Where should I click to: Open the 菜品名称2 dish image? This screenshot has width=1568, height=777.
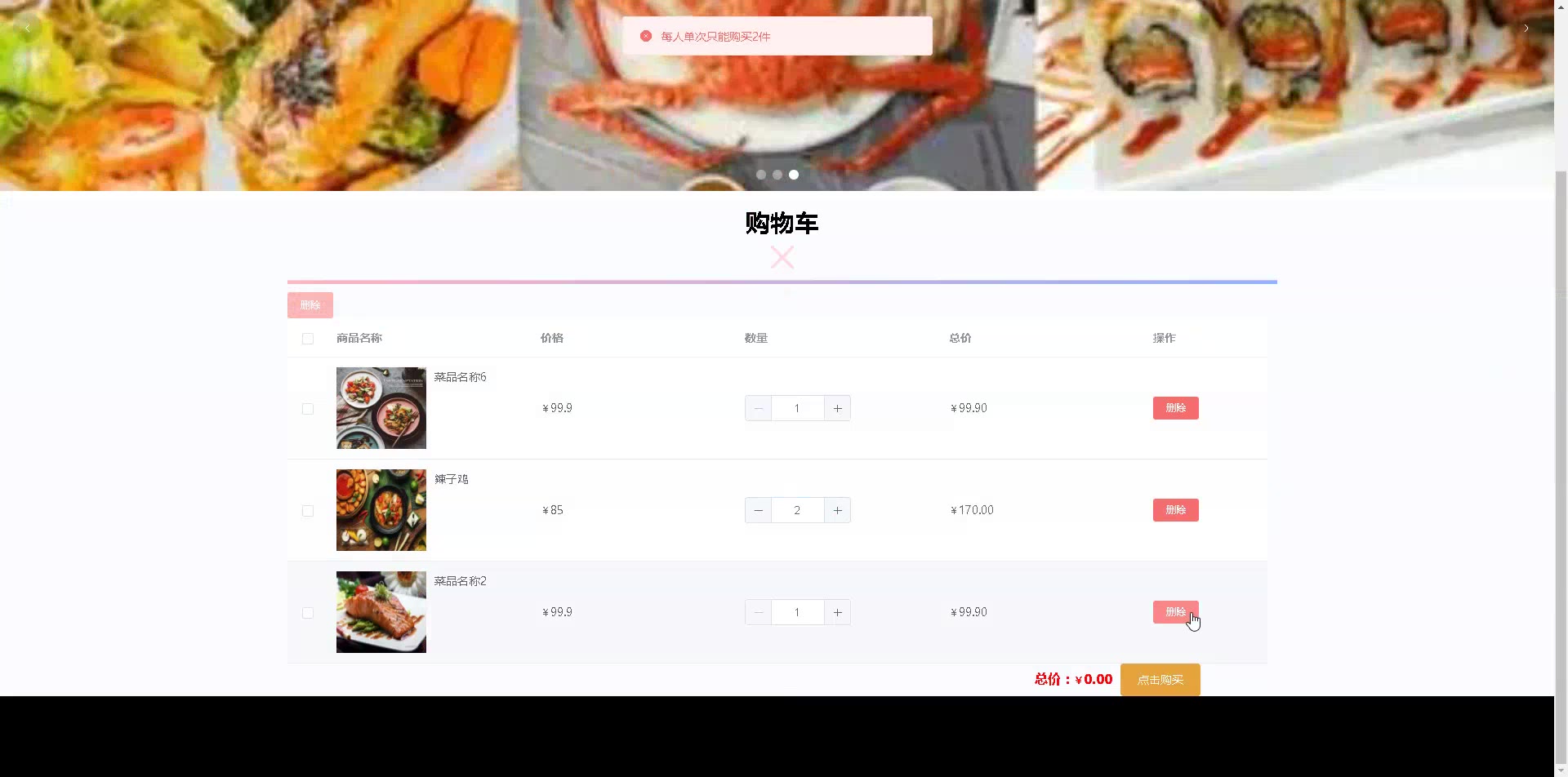click(381, 612)
